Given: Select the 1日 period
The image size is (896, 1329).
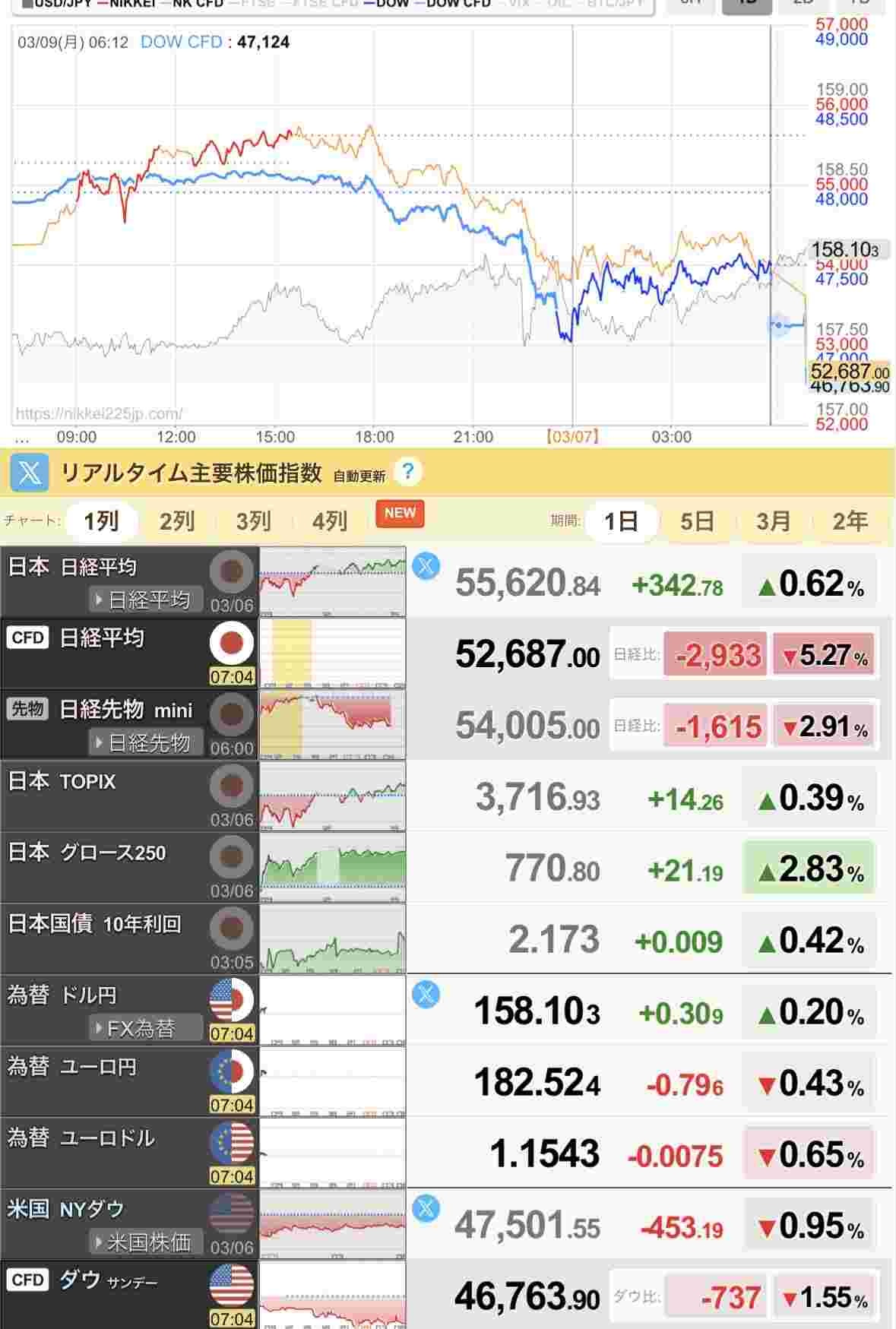Looking at the screenshot, I should [620, 521].
